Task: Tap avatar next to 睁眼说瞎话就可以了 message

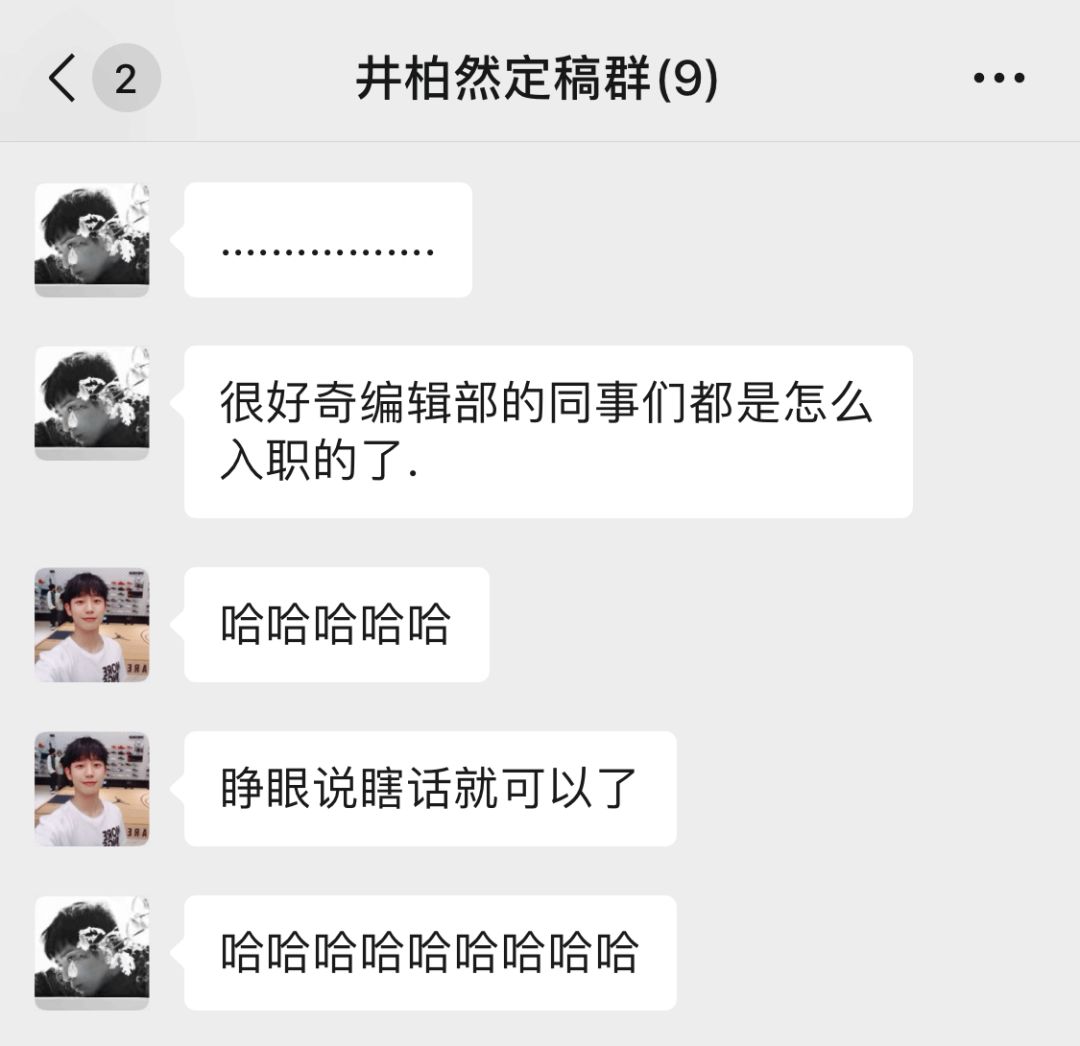Action: [92, 789]
